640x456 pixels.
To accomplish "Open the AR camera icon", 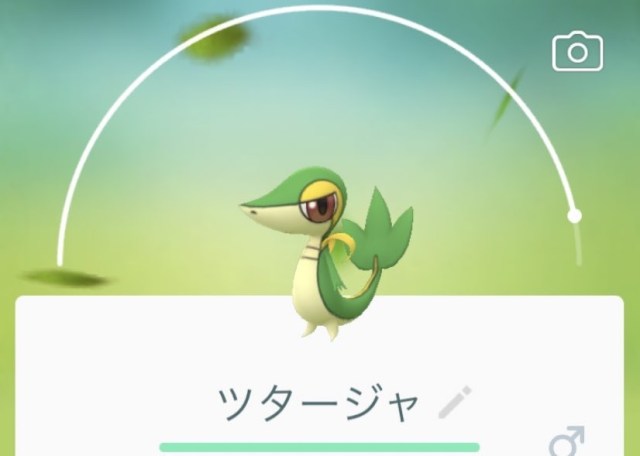I will (577, 52).
